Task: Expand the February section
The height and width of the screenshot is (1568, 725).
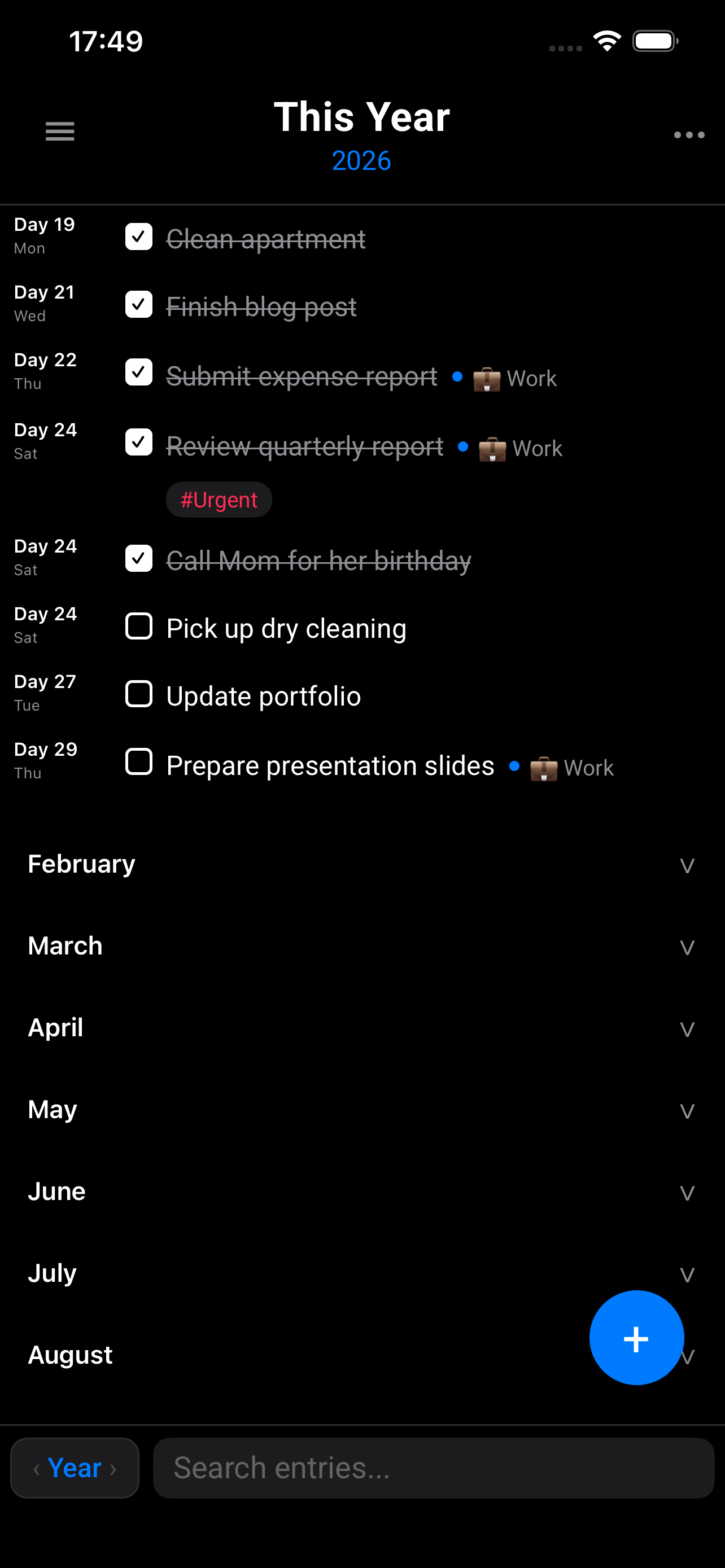Action: [687, 865]
